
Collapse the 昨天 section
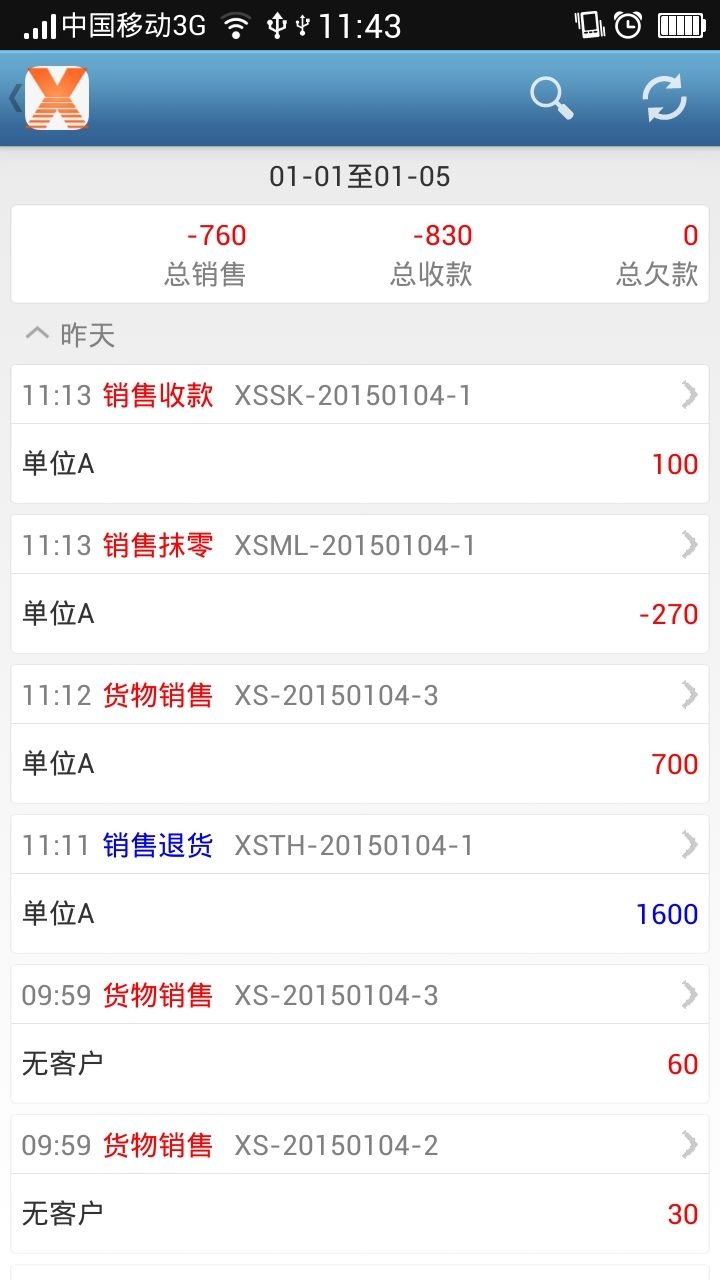coord(70,335)
